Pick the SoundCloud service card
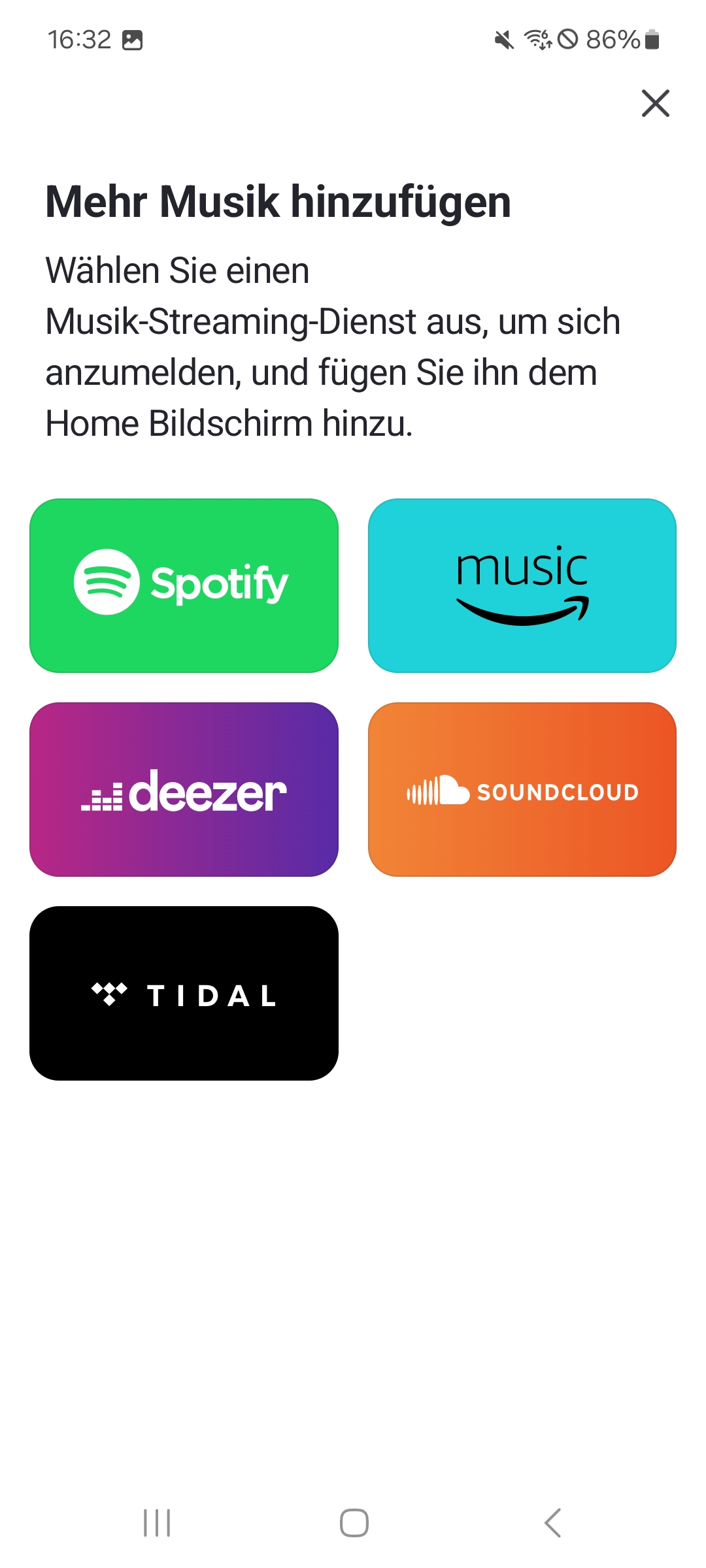 coord(522,789)
